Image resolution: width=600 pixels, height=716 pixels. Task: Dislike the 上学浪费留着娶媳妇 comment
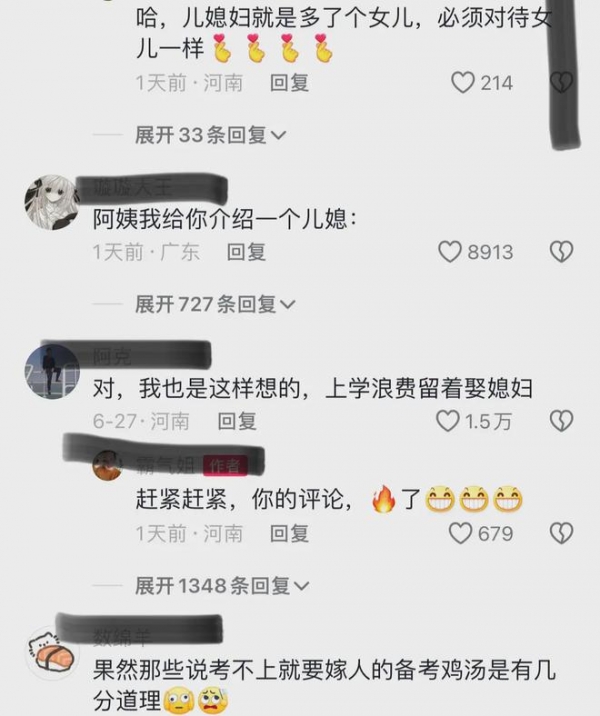(x=561, y=421)
